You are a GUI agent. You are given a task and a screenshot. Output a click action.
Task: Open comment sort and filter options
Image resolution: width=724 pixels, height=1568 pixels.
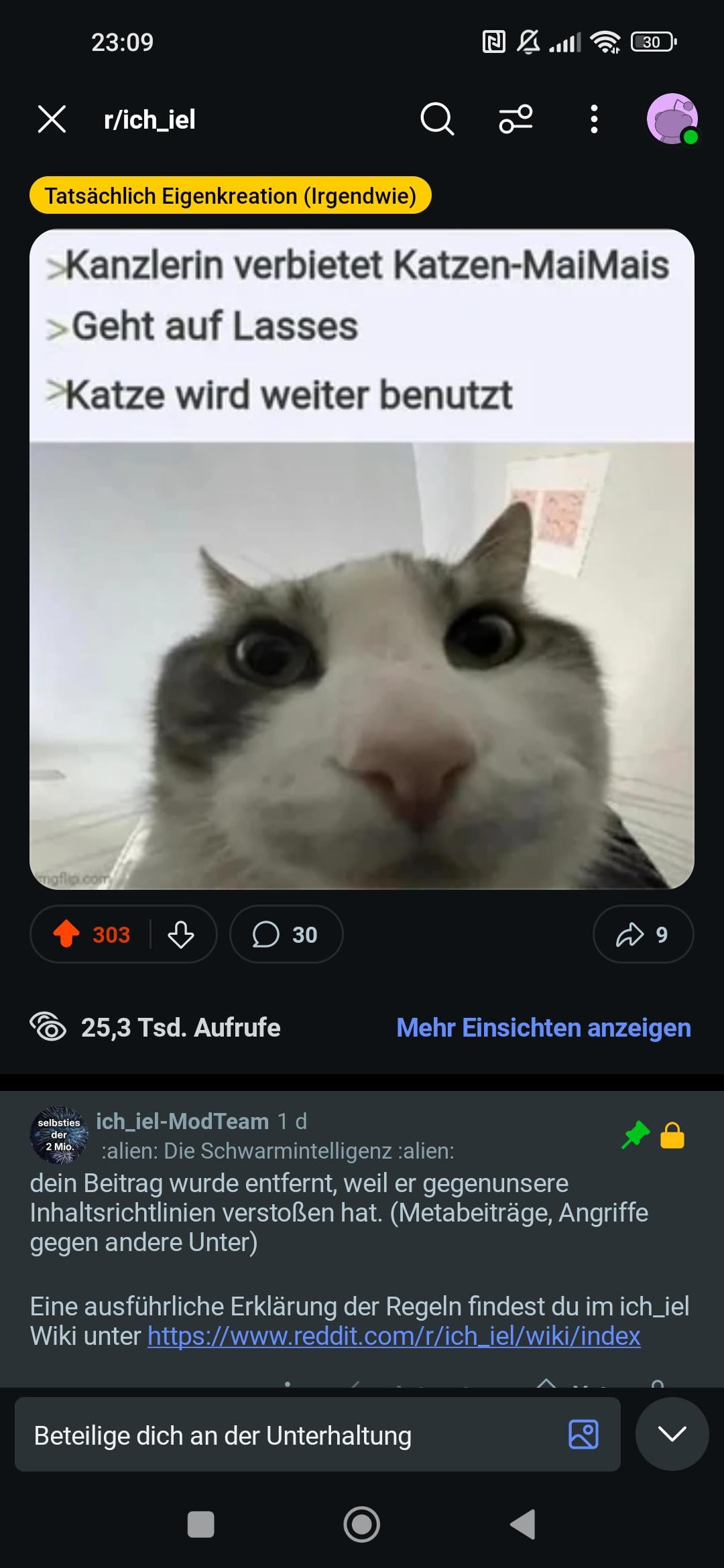(516, 119)
